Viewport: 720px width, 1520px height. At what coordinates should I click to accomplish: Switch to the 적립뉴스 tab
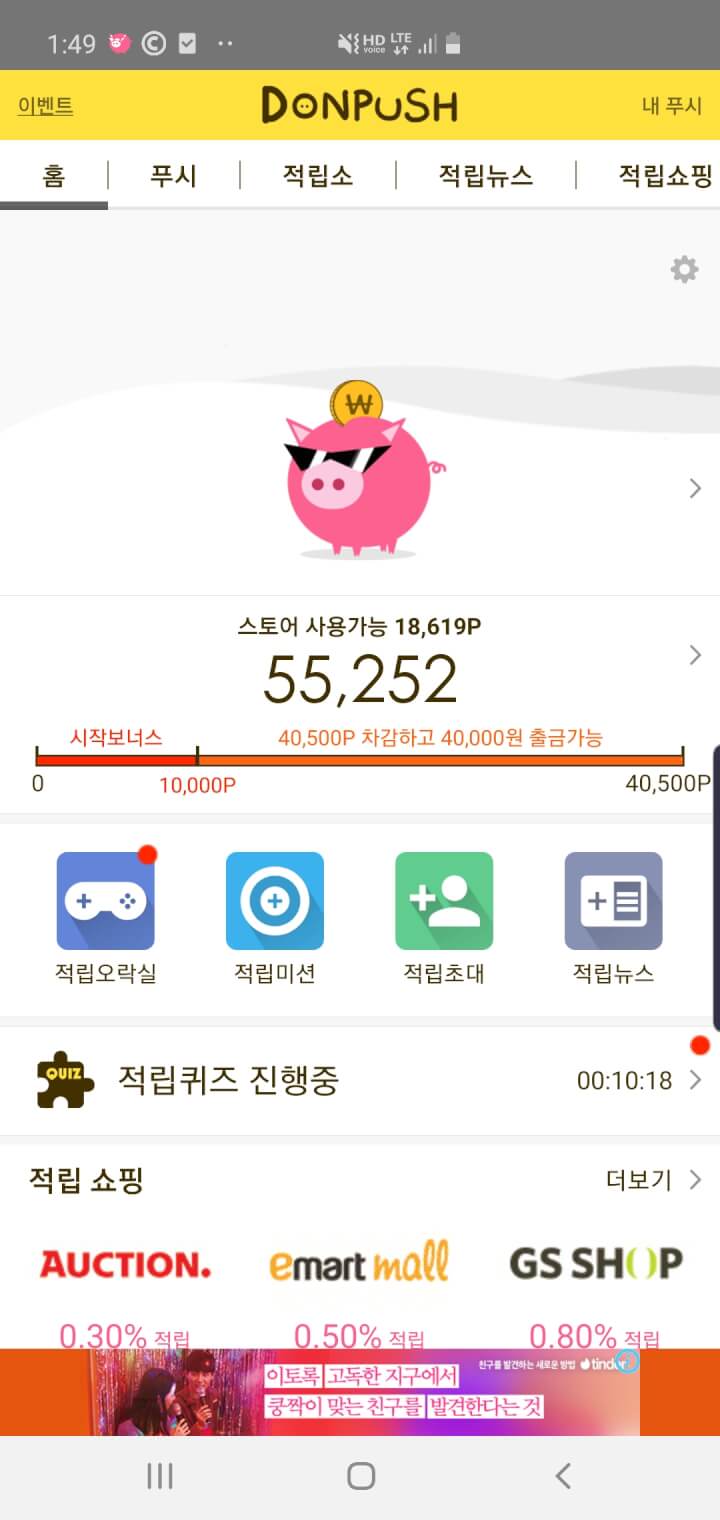pos(485,177)
